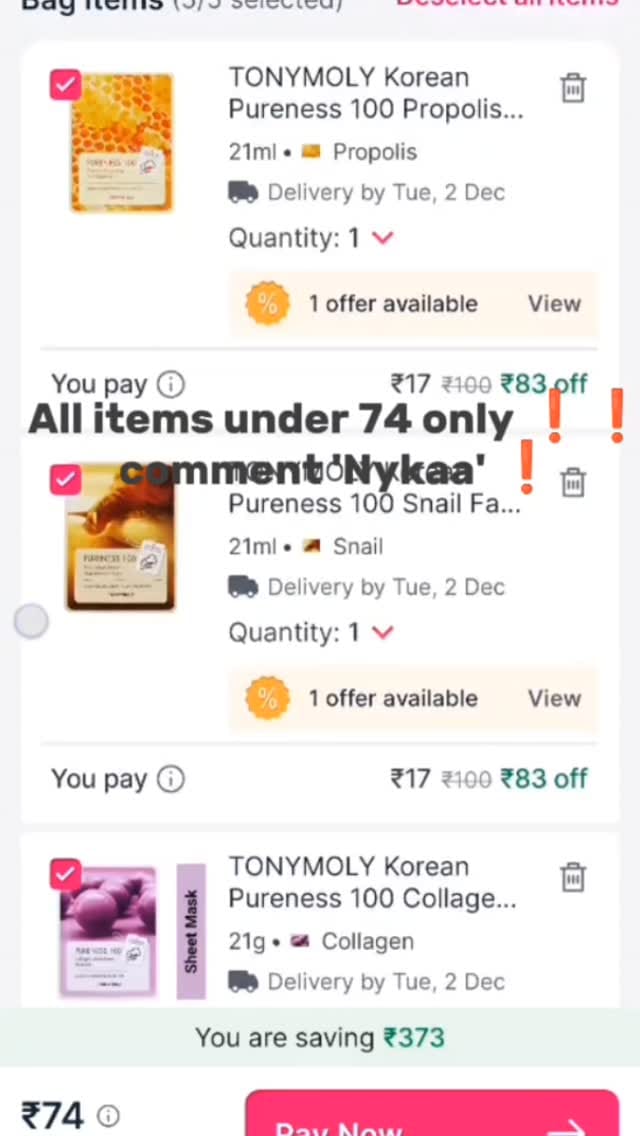The width and height of the screenshot is (640, 1136).
Task: Deselect the Snail mask checkbox
Action: 66,479
